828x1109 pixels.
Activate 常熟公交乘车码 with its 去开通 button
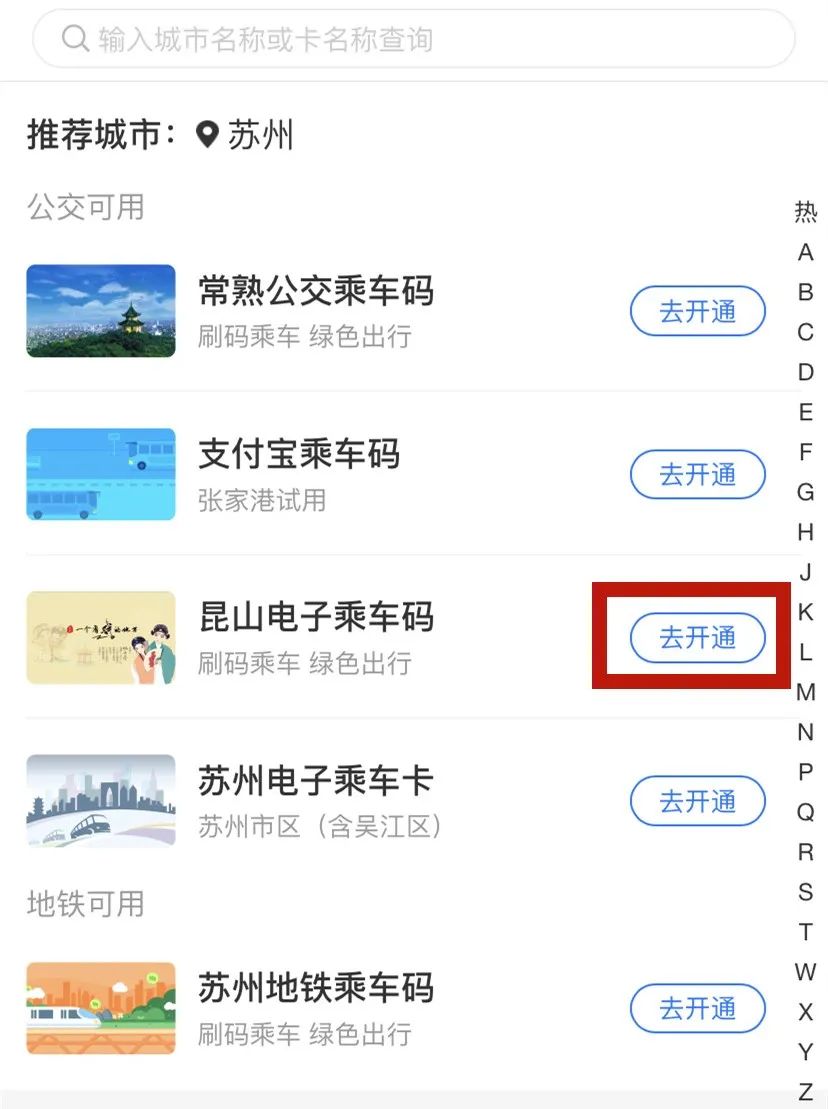click(697, 311)
